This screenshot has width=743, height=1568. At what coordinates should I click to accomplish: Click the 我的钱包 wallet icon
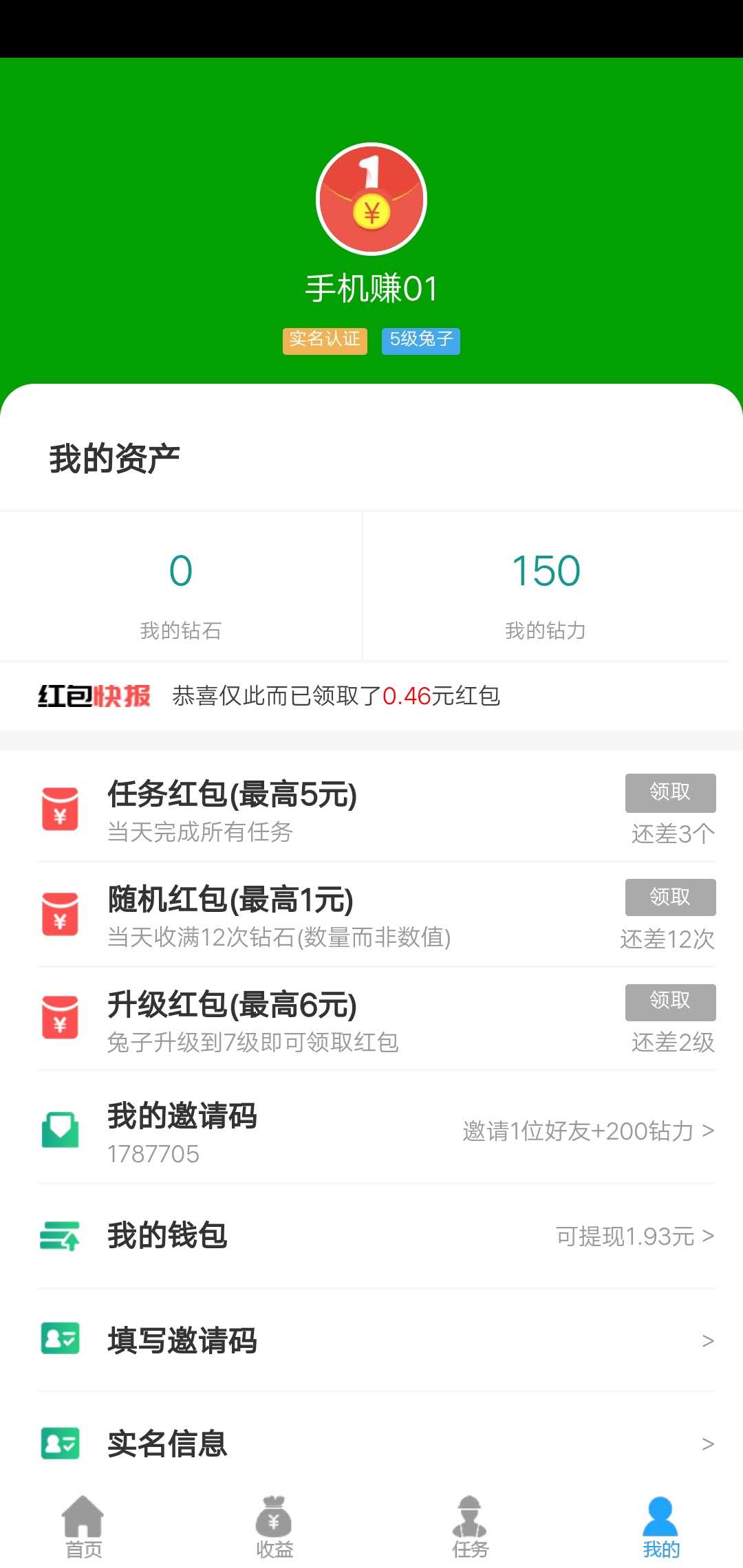click(x=61, y=1236)
